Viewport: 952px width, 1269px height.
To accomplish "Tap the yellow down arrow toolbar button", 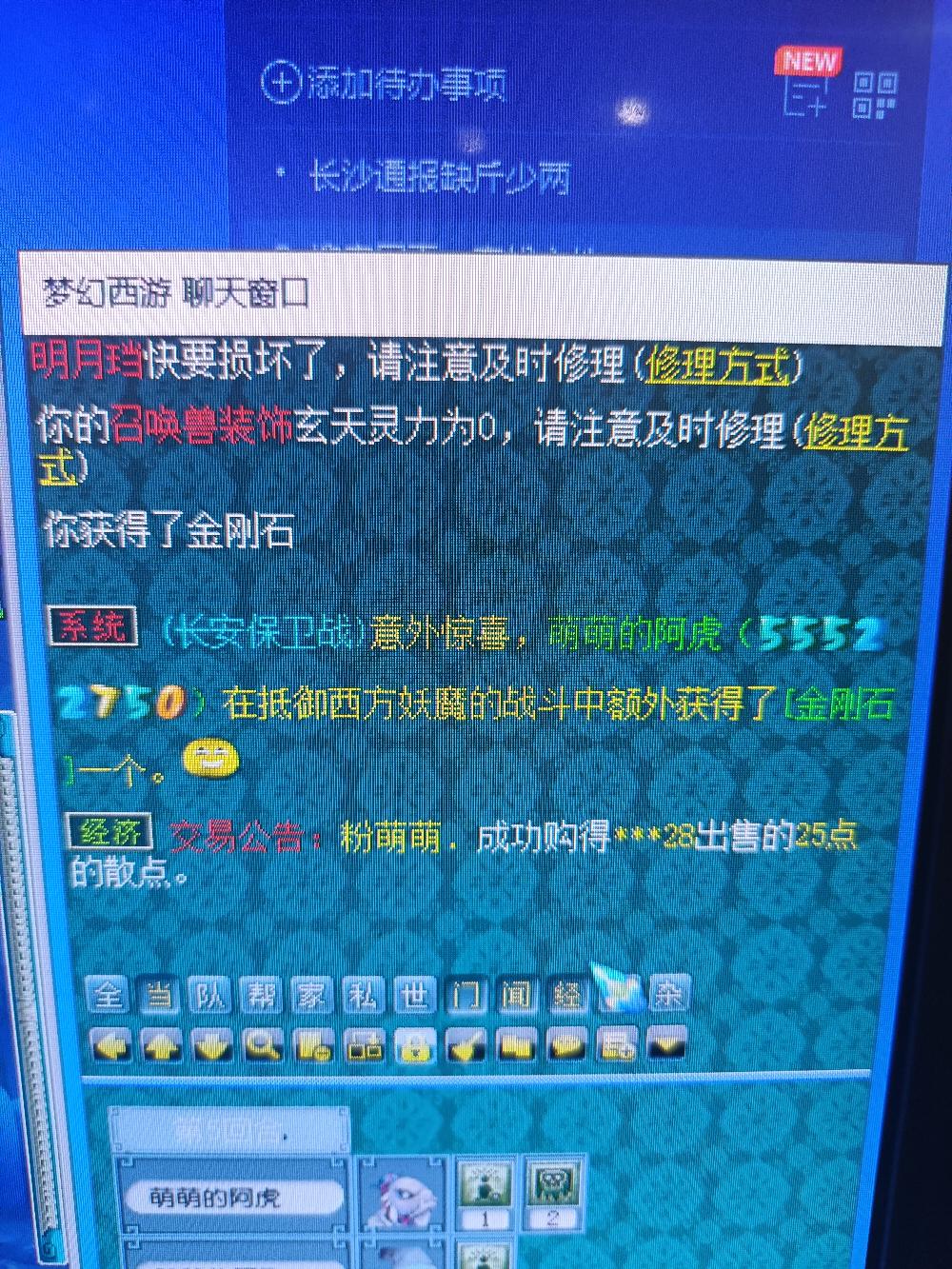I will (211, 1046).
